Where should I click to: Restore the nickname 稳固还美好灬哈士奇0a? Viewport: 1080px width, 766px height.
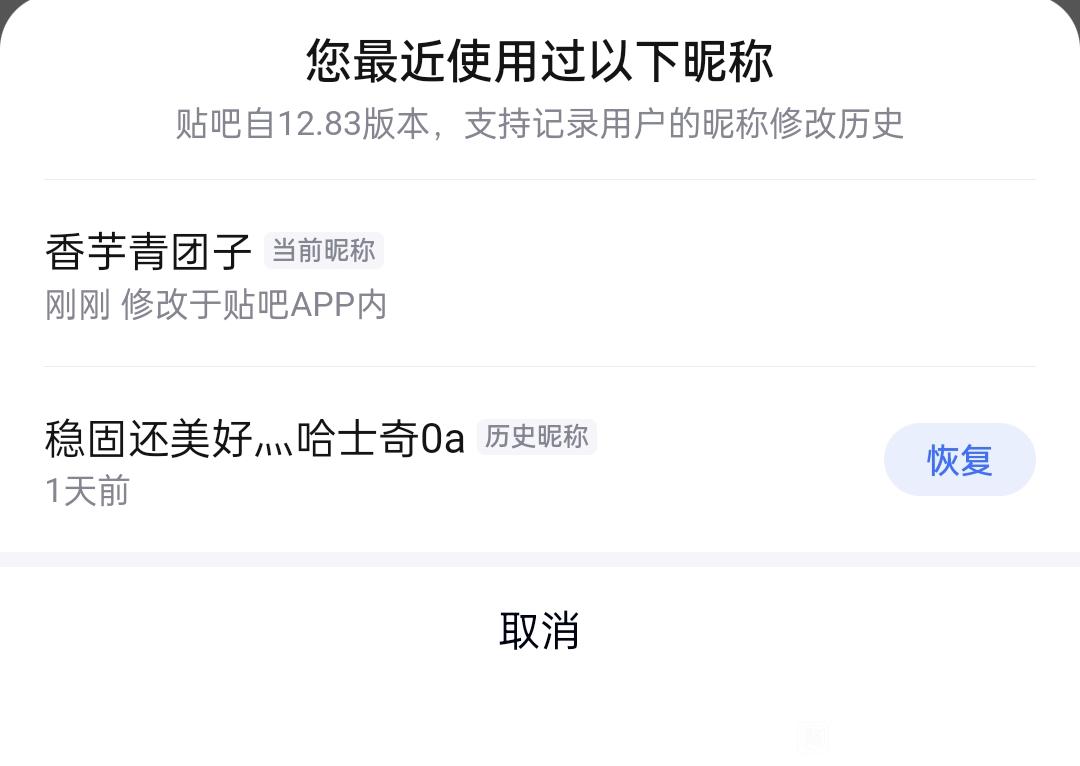[x=959, y=459]
